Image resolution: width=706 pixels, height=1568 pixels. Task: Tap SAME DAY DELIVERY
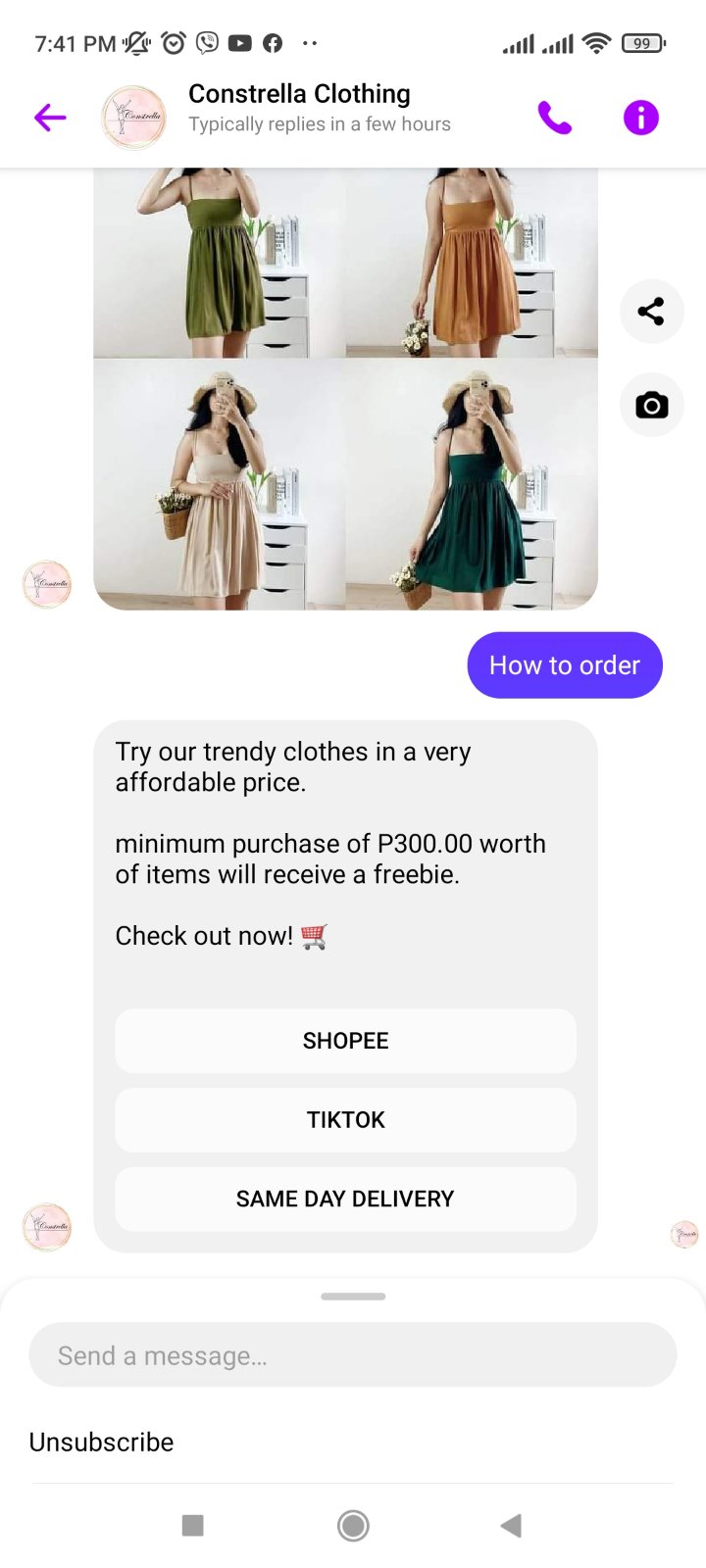(345, 1200)
